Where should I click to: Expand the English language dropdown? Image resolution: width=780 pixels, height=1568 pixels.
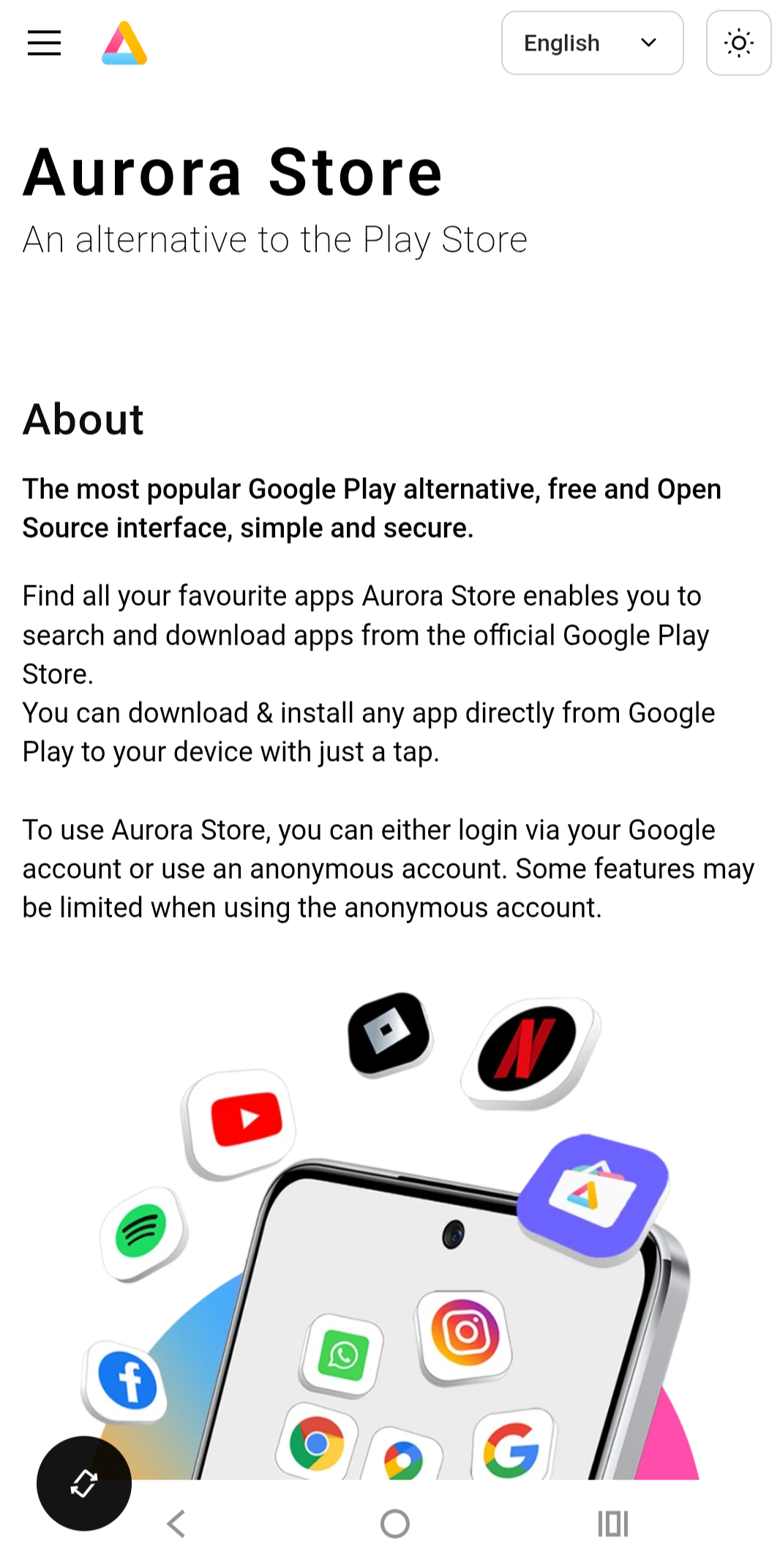592,43
